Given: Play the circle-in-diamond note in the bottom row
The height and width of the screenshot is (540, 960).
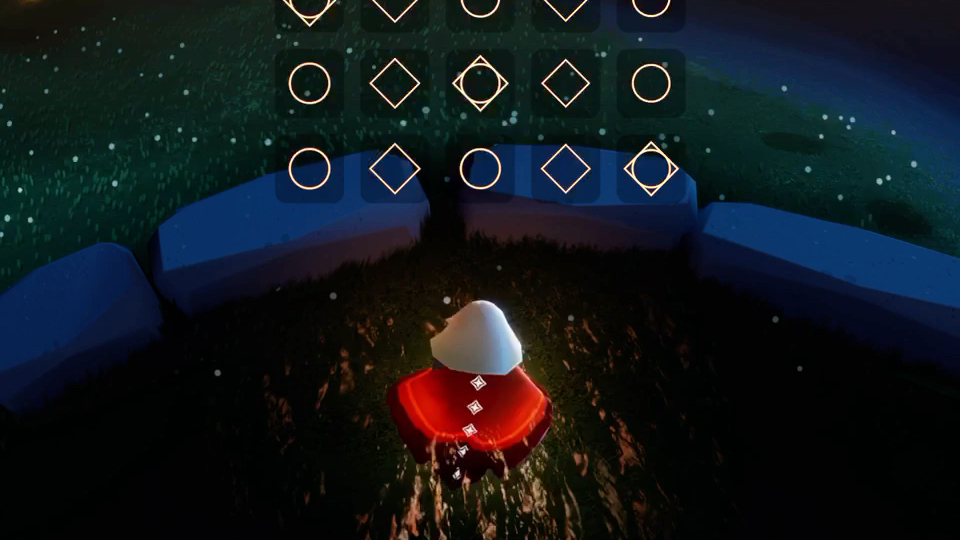Looking at the screenshot, I should (651, 168).
